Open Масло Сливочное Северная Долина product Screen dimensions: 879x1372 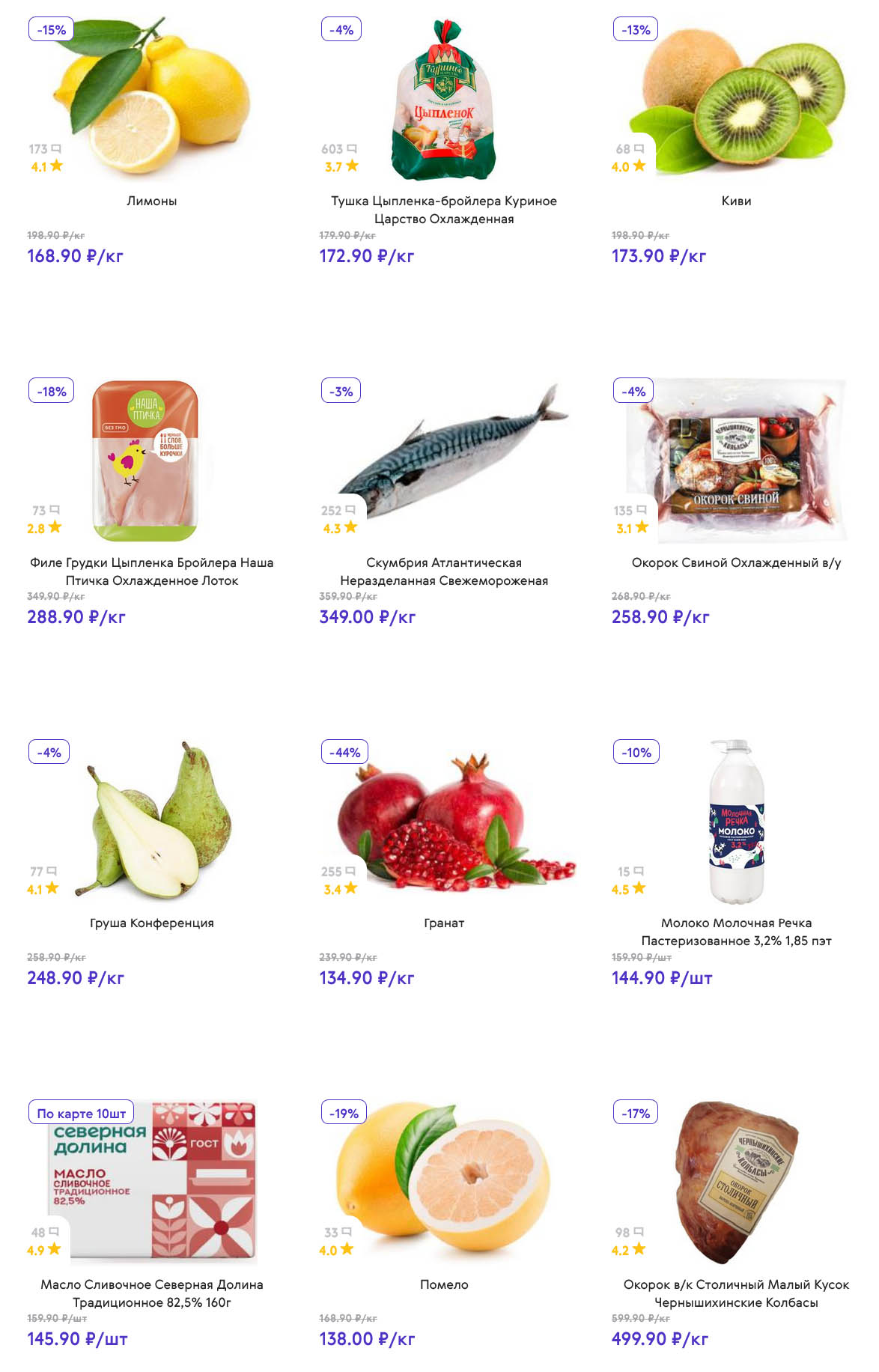tap(152, 1293)
